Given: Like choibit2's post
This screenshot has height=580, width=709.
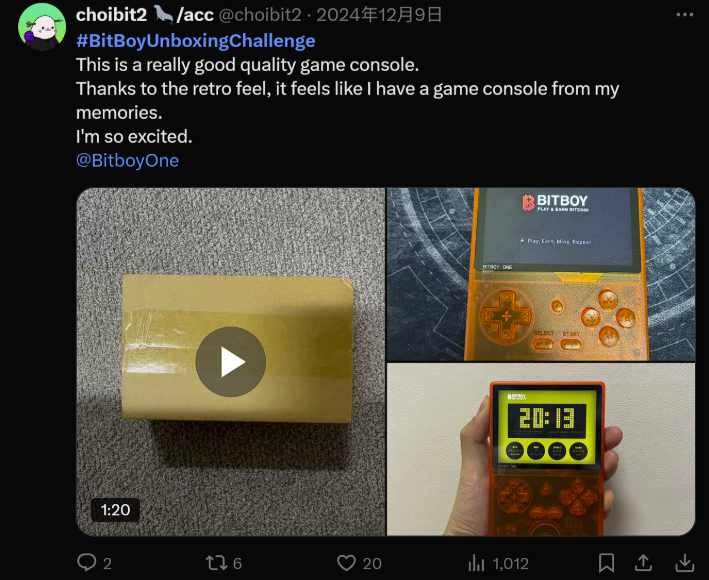Looking at the screenshot, I should pos(347,562).
